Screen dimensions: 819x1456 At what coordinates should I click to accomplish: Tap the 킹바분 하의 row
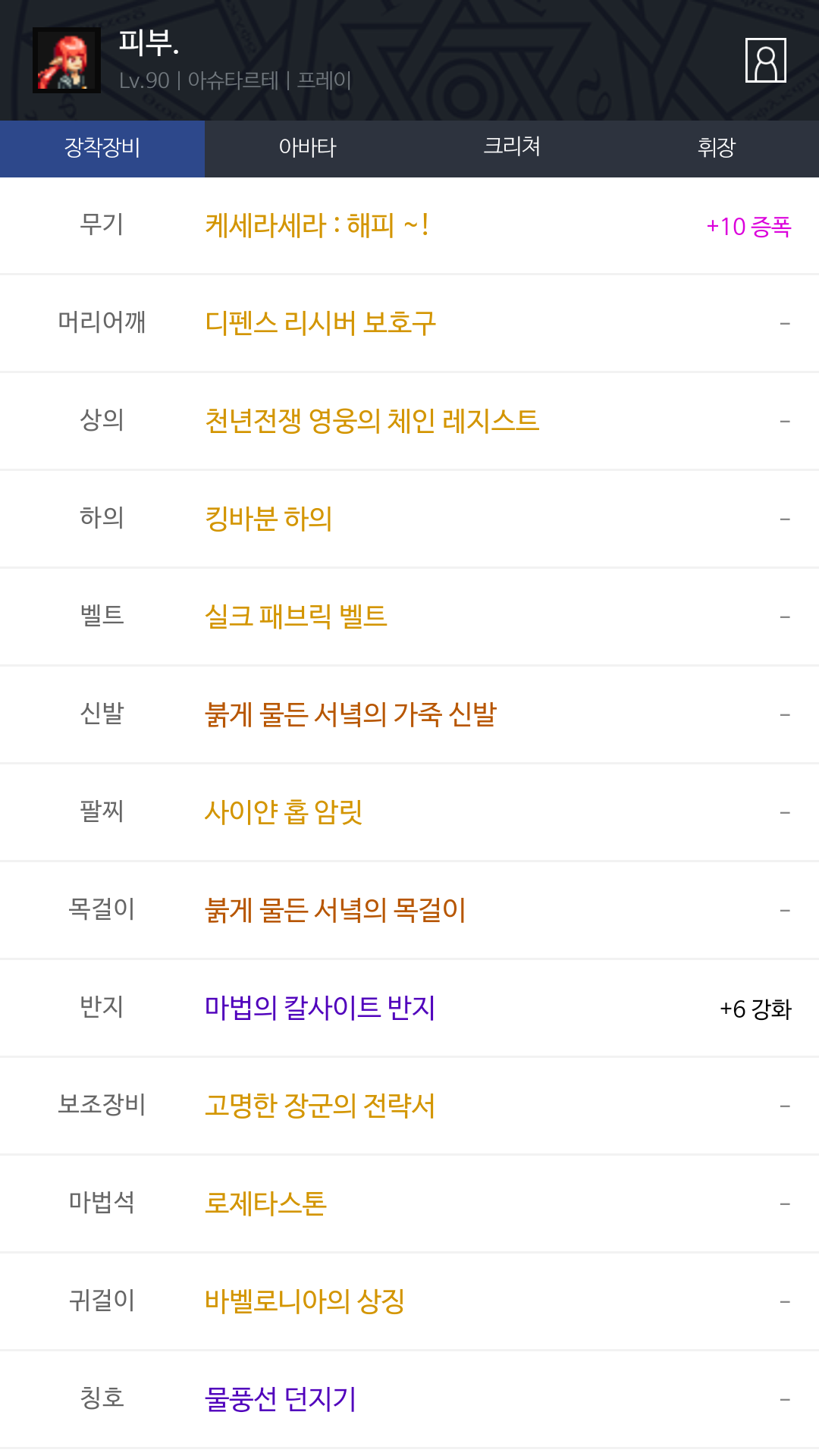[x=268, y=519]
